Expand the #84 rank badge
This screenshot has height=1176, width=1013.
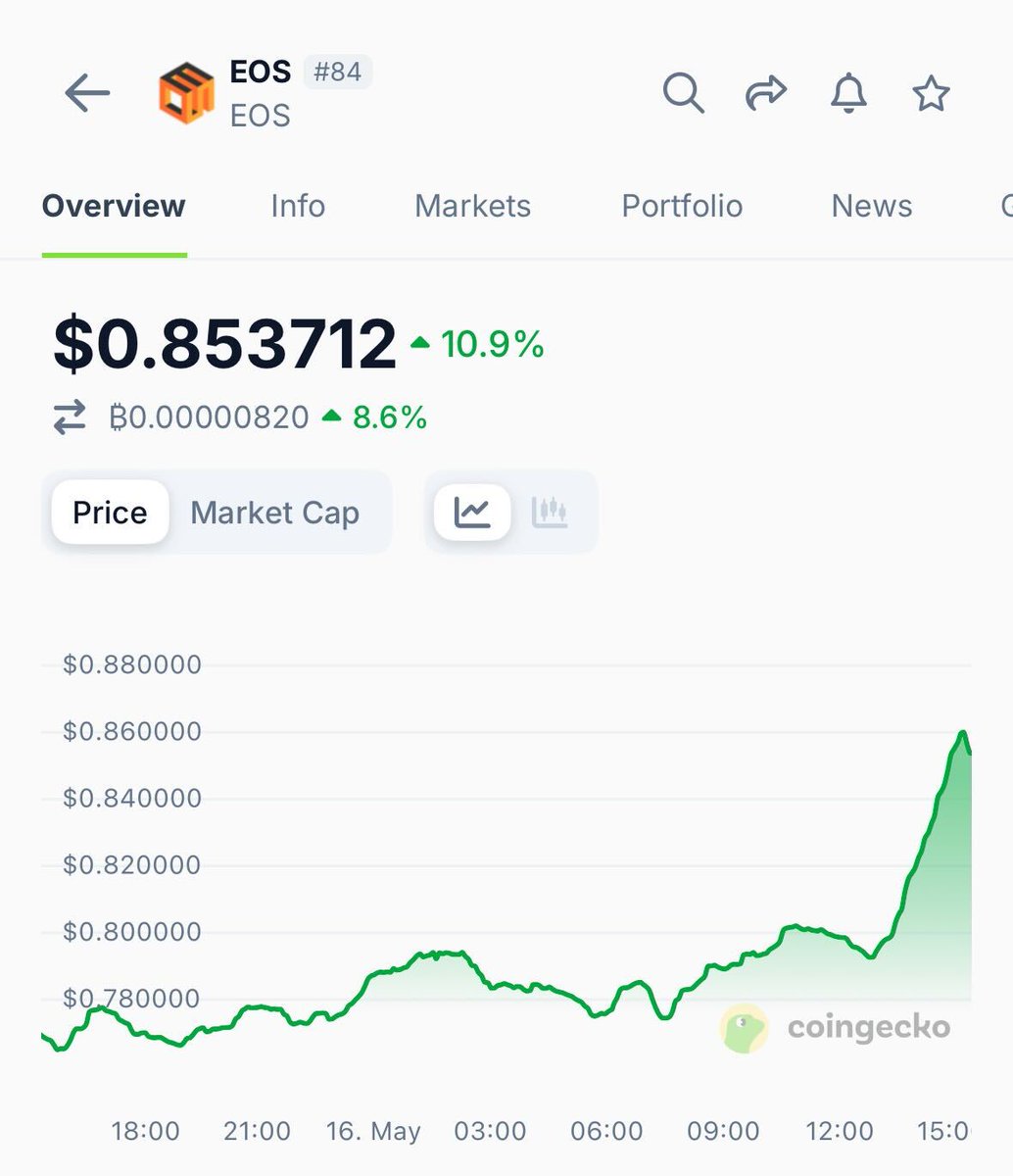coord(338,71)
